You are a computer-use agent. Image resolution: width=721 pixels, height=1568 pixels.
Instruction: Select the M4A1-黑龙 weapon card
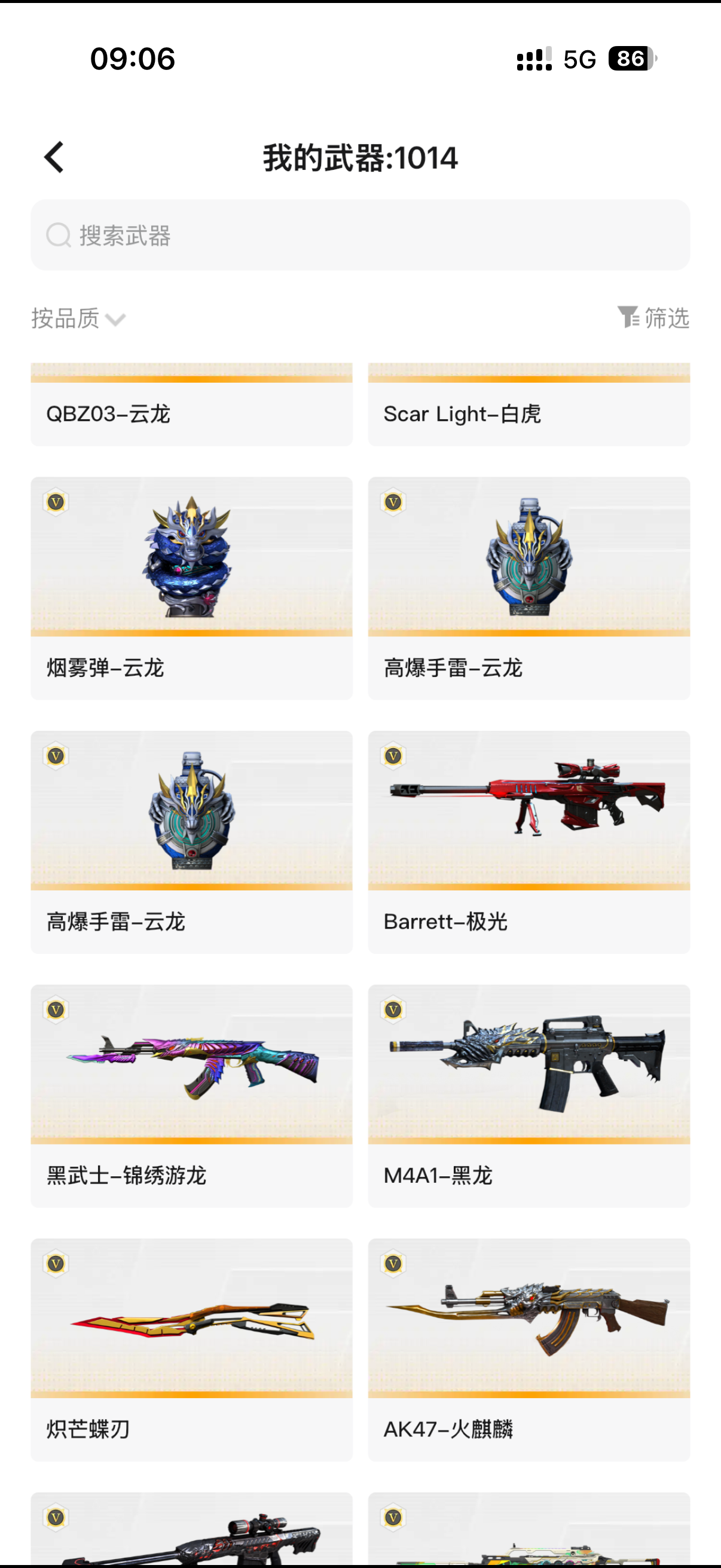tap(528, 1095)
